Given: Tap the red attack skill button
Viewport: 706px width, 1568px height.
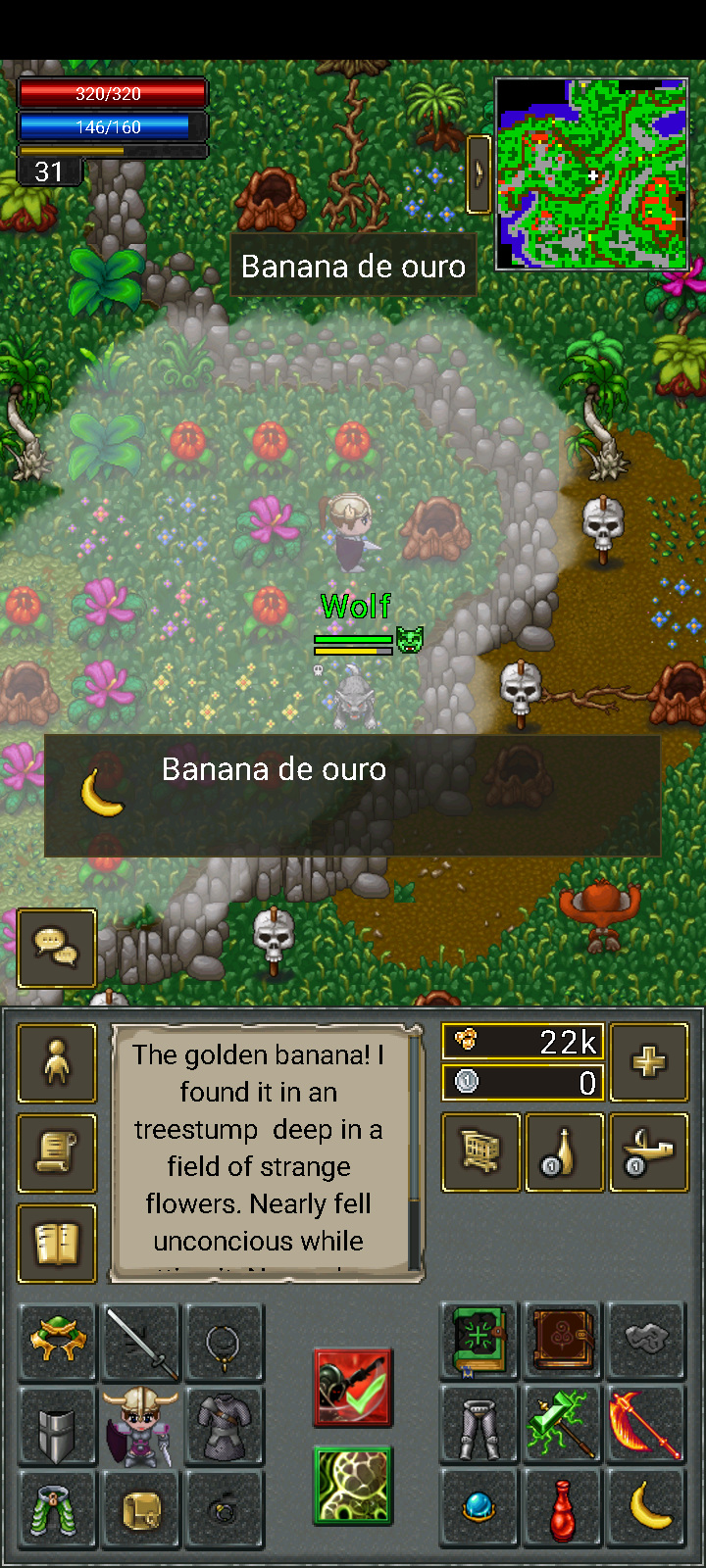Looking at the screenshot, I should click(x=353, y=1388).
